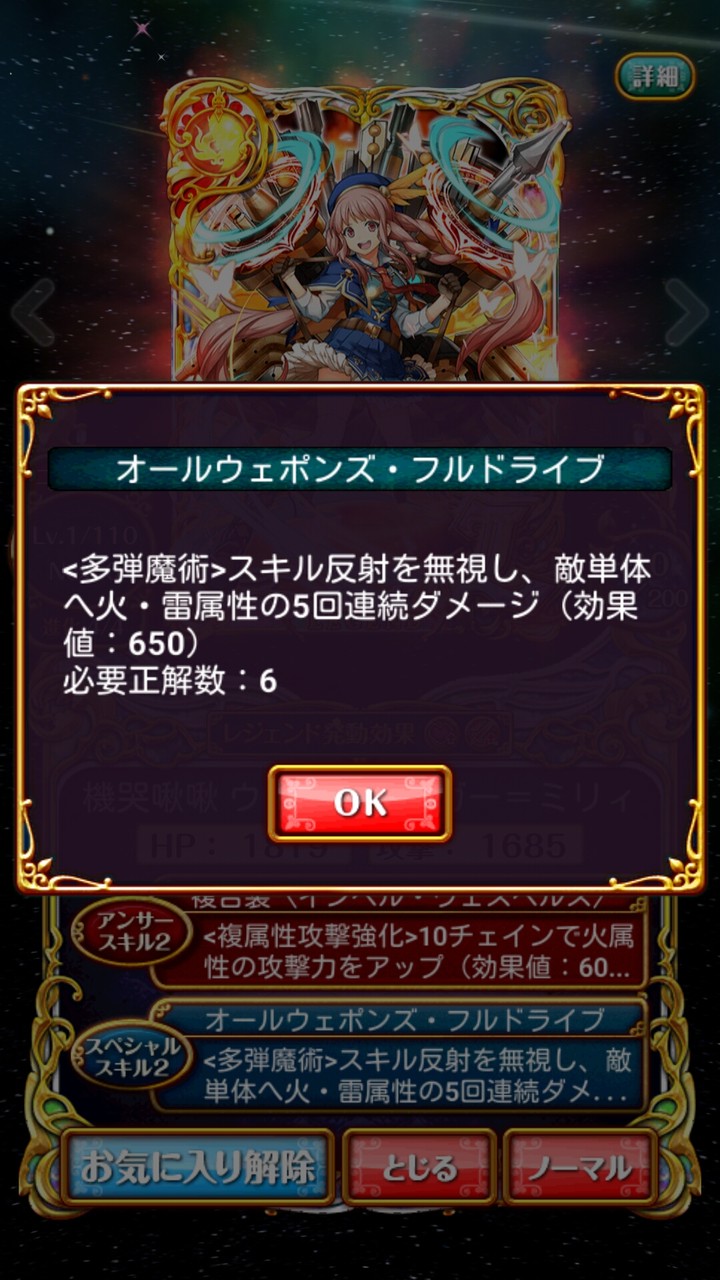Open the 詳細 details button
The width and height of the screenshot is (720, 1280).
[655, 76]
